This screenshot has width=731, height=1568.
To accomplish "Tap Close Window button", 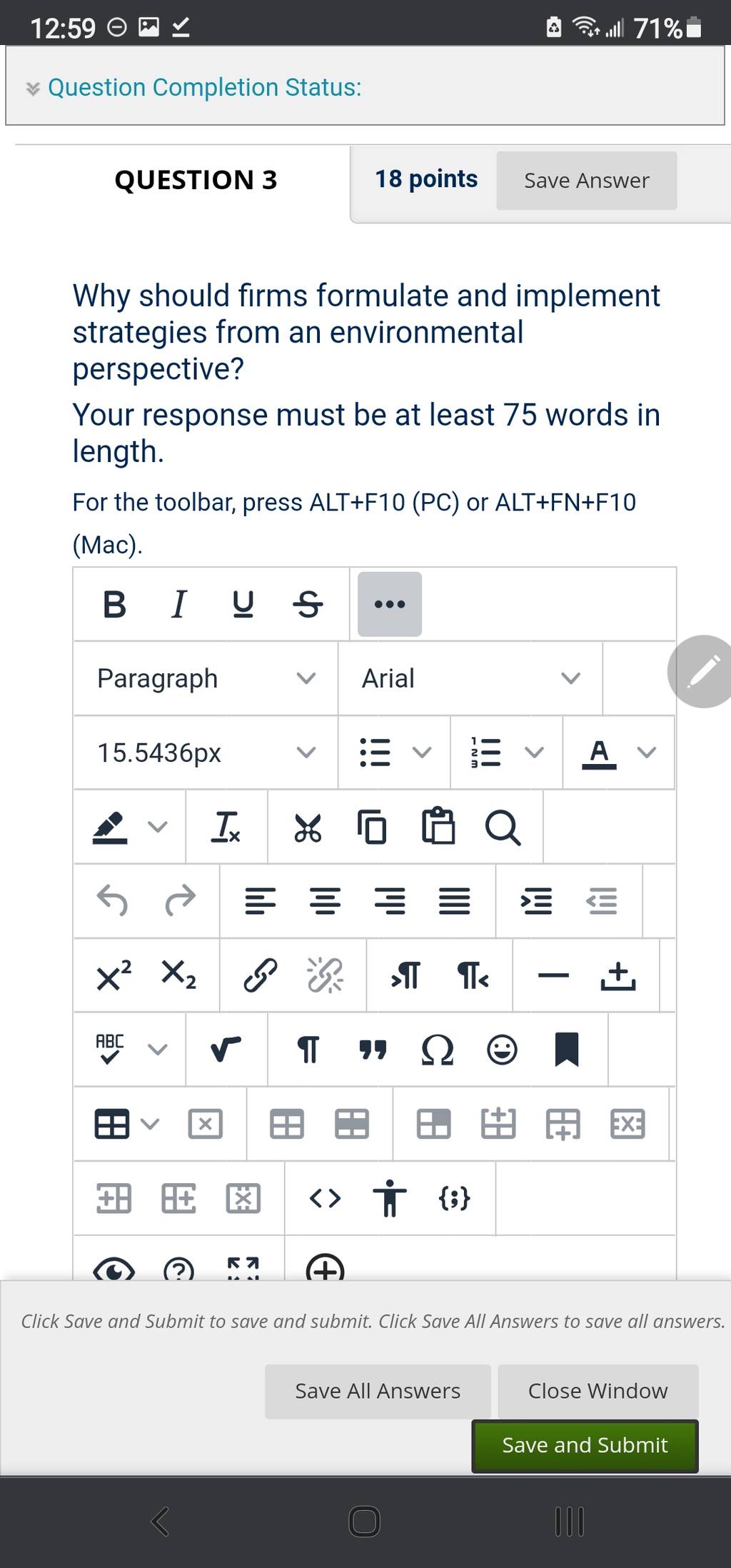I will (x=598, y=1391).
